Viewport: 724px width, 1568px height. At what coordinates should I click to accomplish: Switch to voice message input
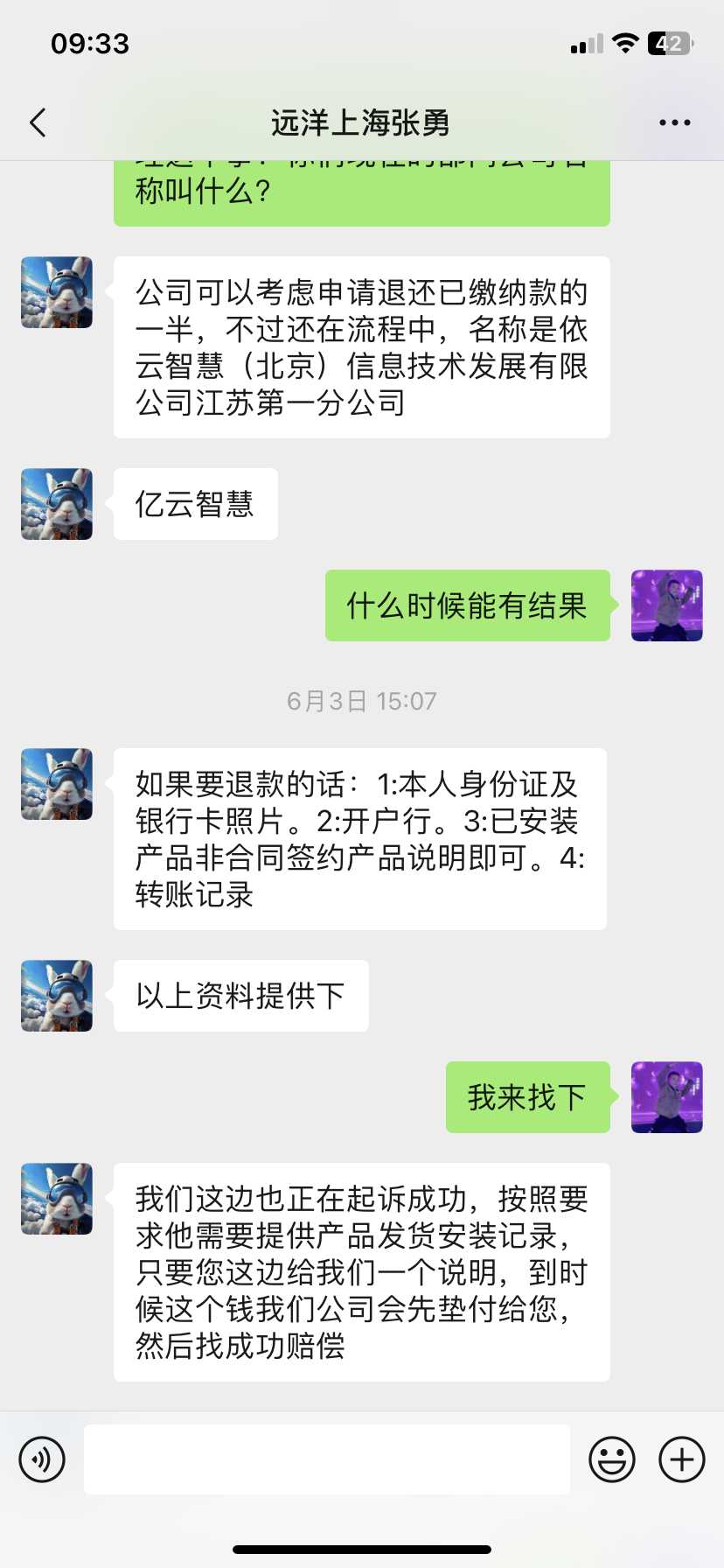(x=42, y=1459)
